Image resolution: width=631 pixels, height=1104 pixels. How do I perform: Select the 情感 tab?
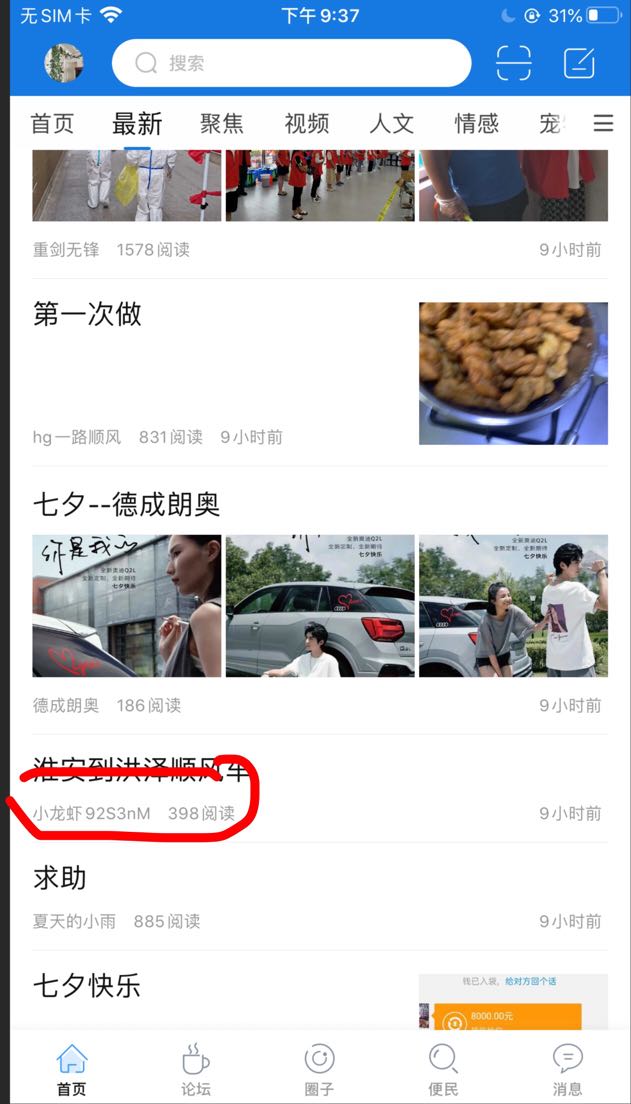click(477, 124)
